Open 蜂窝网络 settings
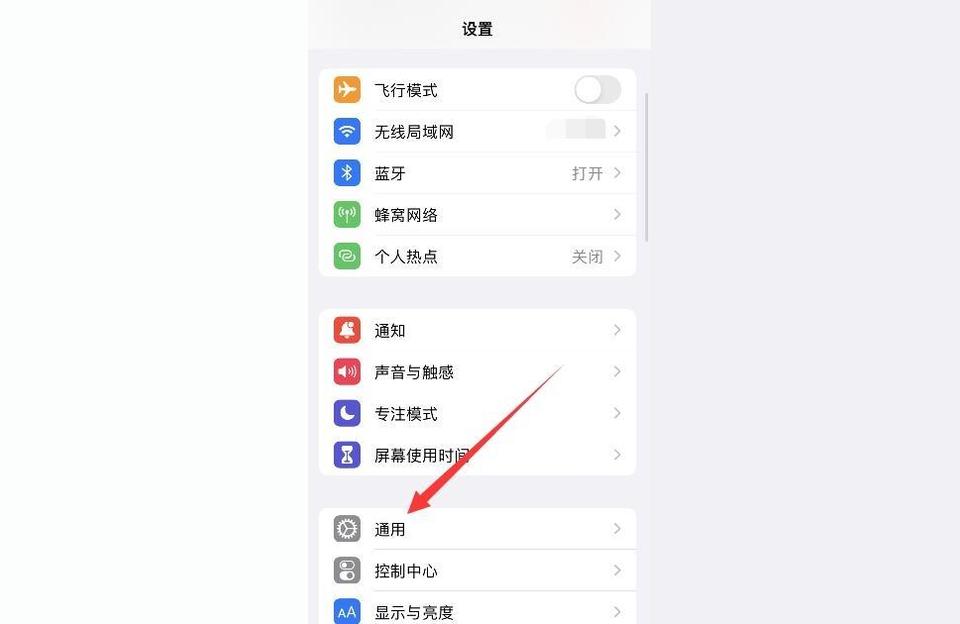The height and width of the screenshot is (624, 960). 476,215
